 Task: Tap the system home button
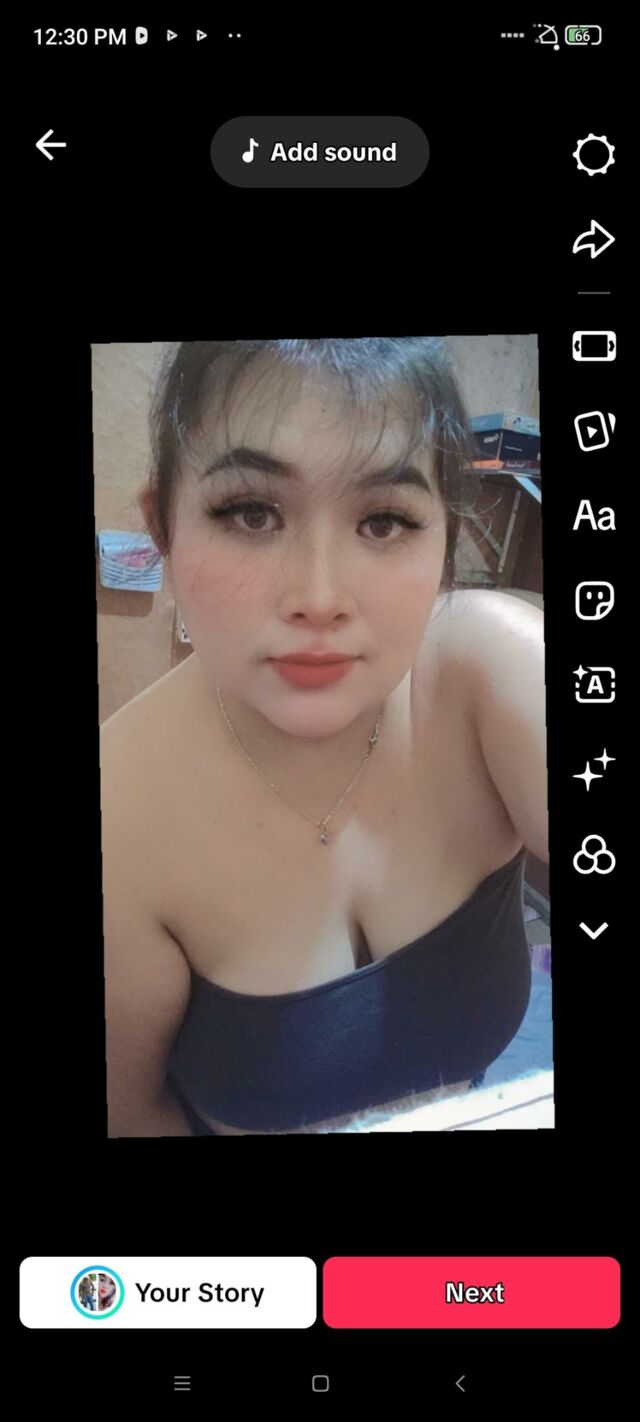click(320, 1383)
